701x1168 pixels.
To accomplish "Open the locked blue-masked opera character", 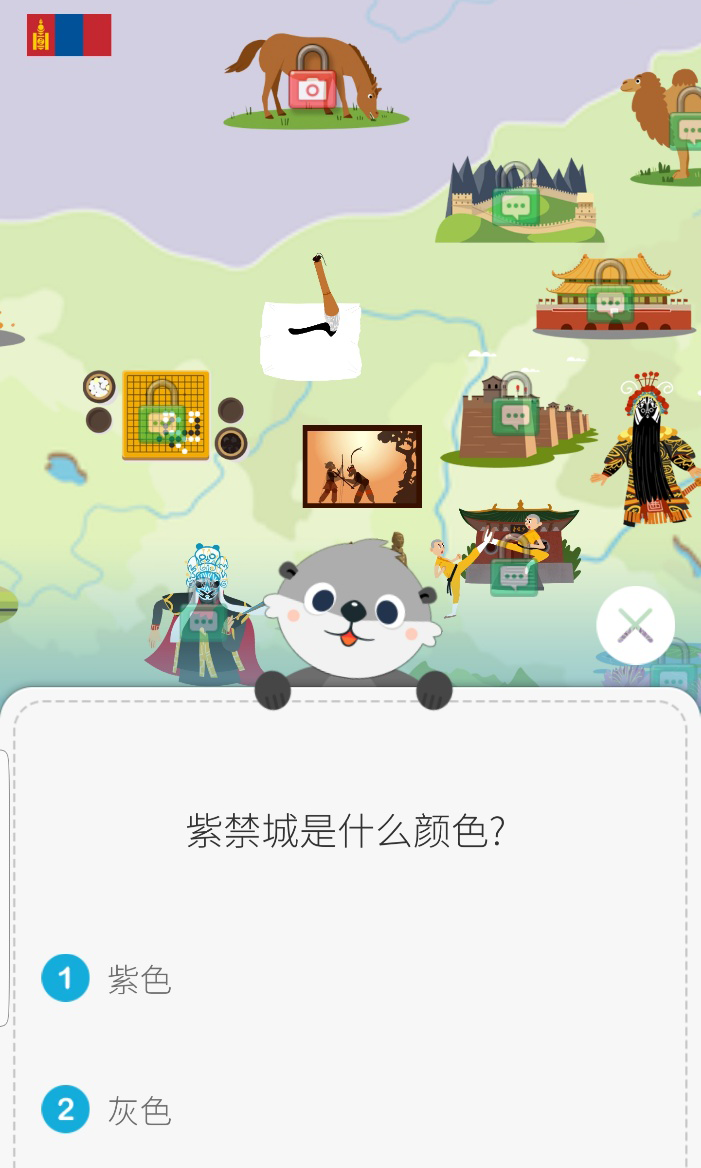I will [201, 615].
